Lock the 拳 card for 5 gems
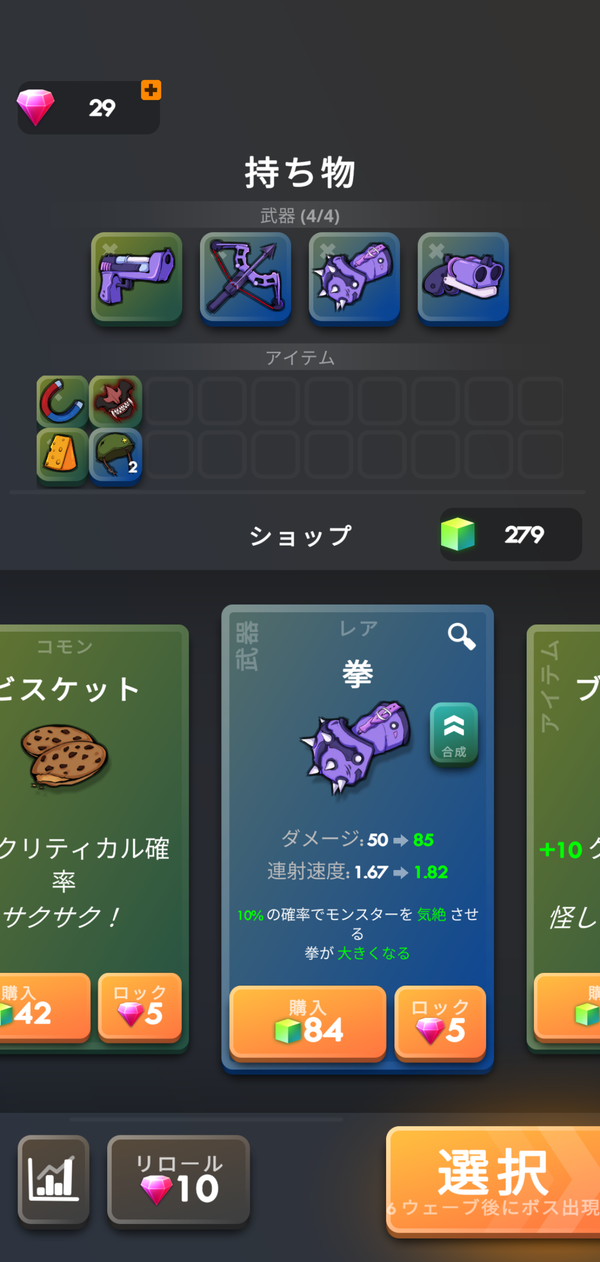The image size is (600, 1262). tap(440, 1023)
